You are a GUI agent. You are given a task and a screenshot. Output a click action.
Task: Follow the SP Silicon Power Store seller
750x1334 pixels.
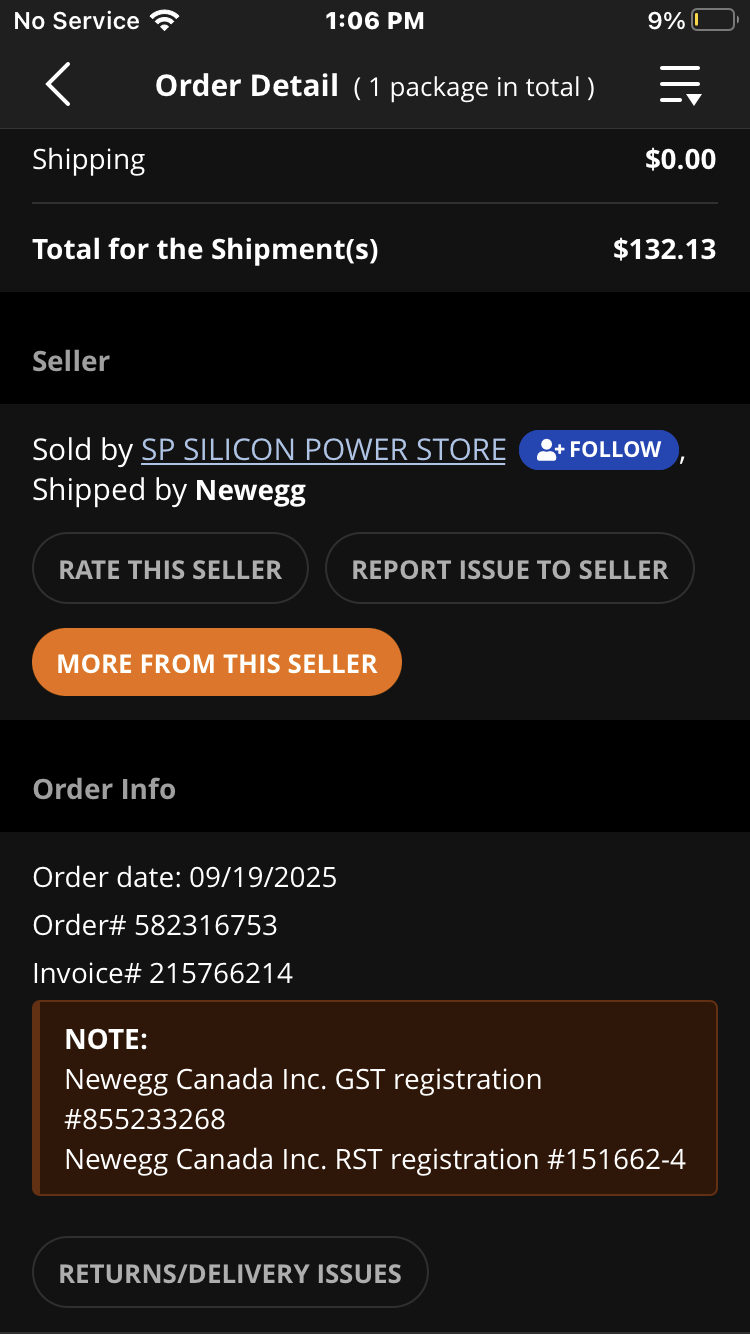tap(599, 450)
